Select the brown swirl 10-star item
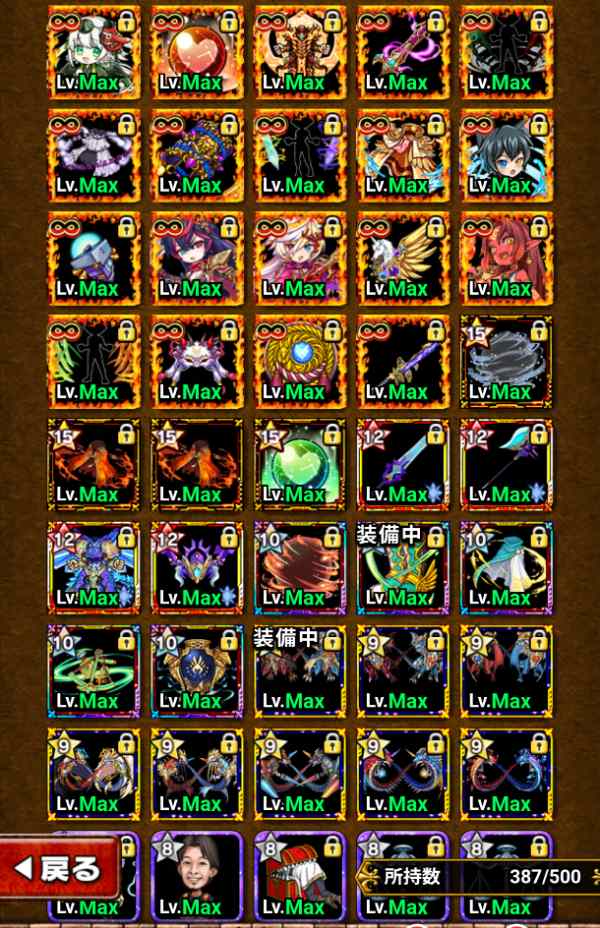The width and height of the screenshot is (600, 928). click(299, 567)
